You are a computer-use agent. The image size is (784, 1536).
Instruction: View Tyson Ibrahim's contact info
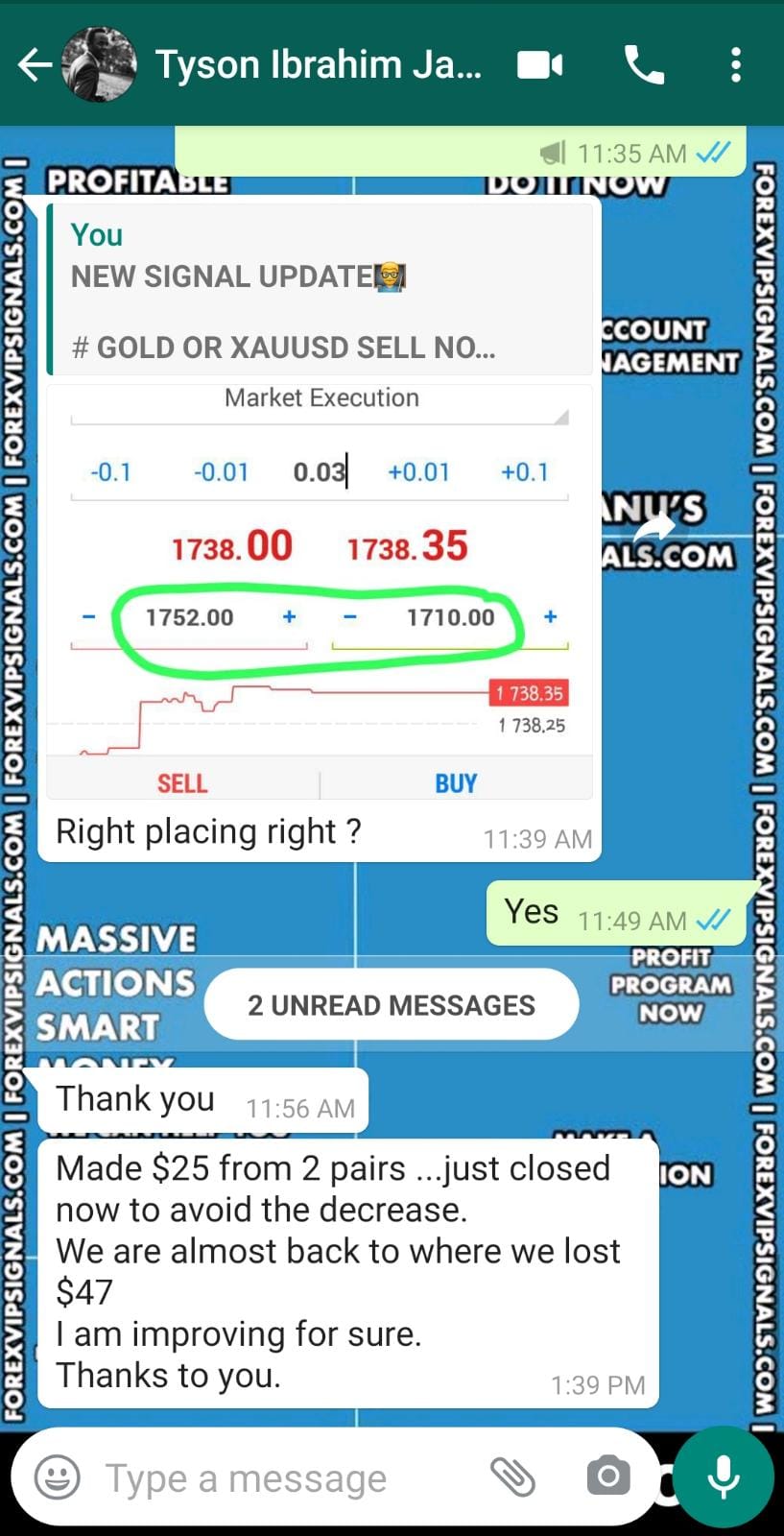pos(319,65)
